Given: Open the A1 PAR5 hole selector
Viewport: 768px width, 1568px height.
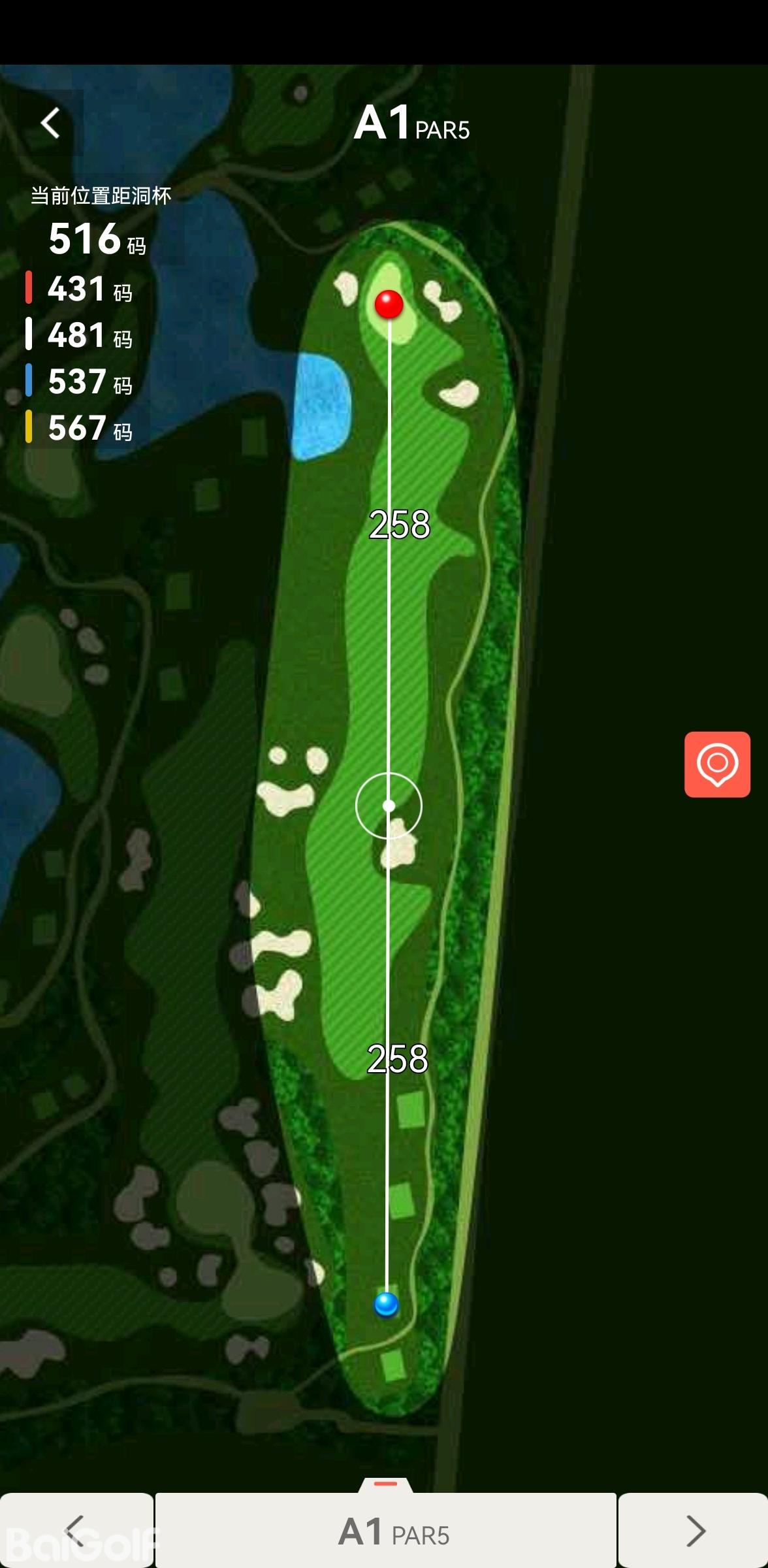Looking at the screenshot, I should coord(386,1530).
